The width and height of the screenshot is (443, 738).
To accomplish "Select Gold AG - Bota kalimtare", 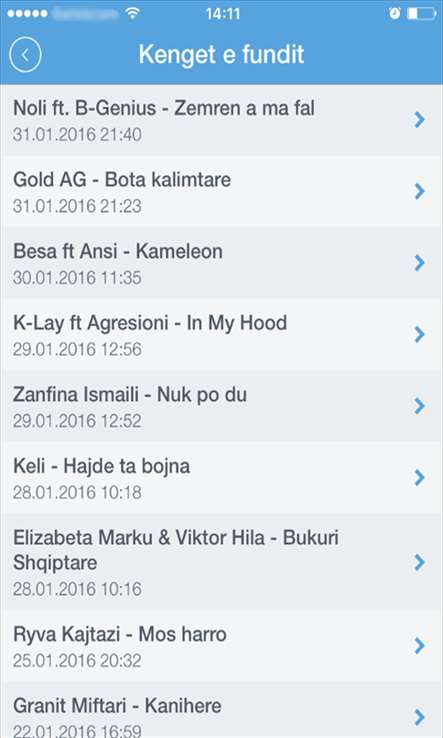I will coord(221,192).
